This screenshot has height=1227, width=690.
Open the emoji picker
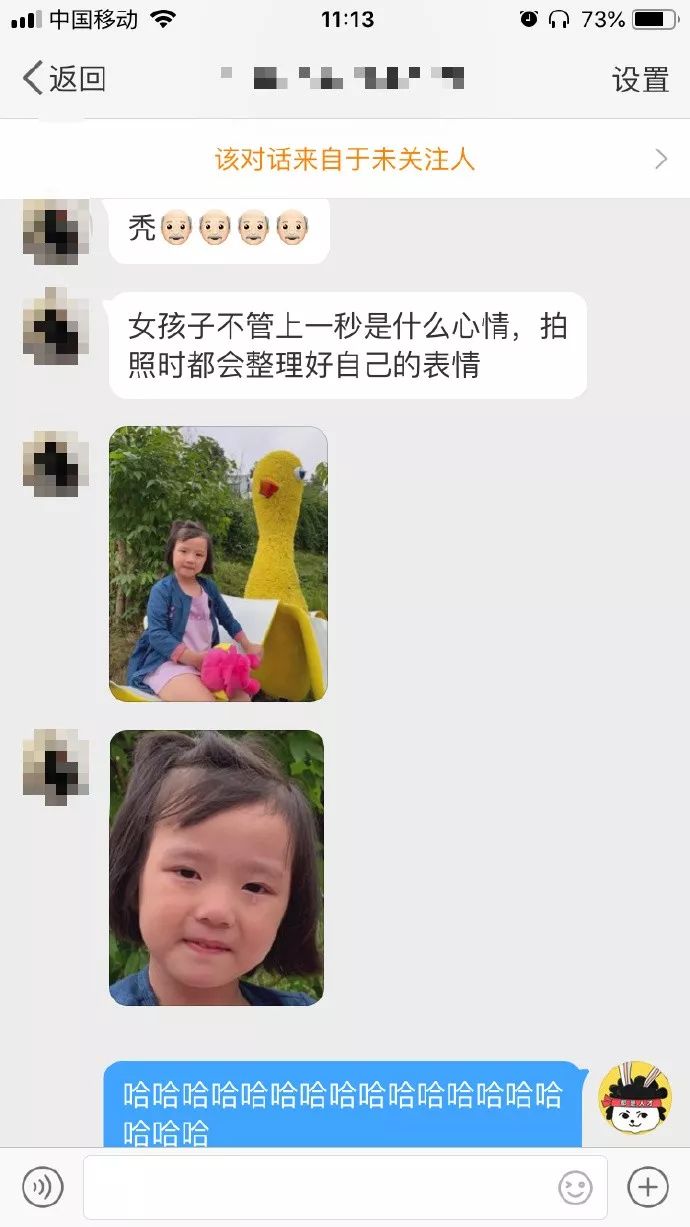click(x=575, y=1187)
